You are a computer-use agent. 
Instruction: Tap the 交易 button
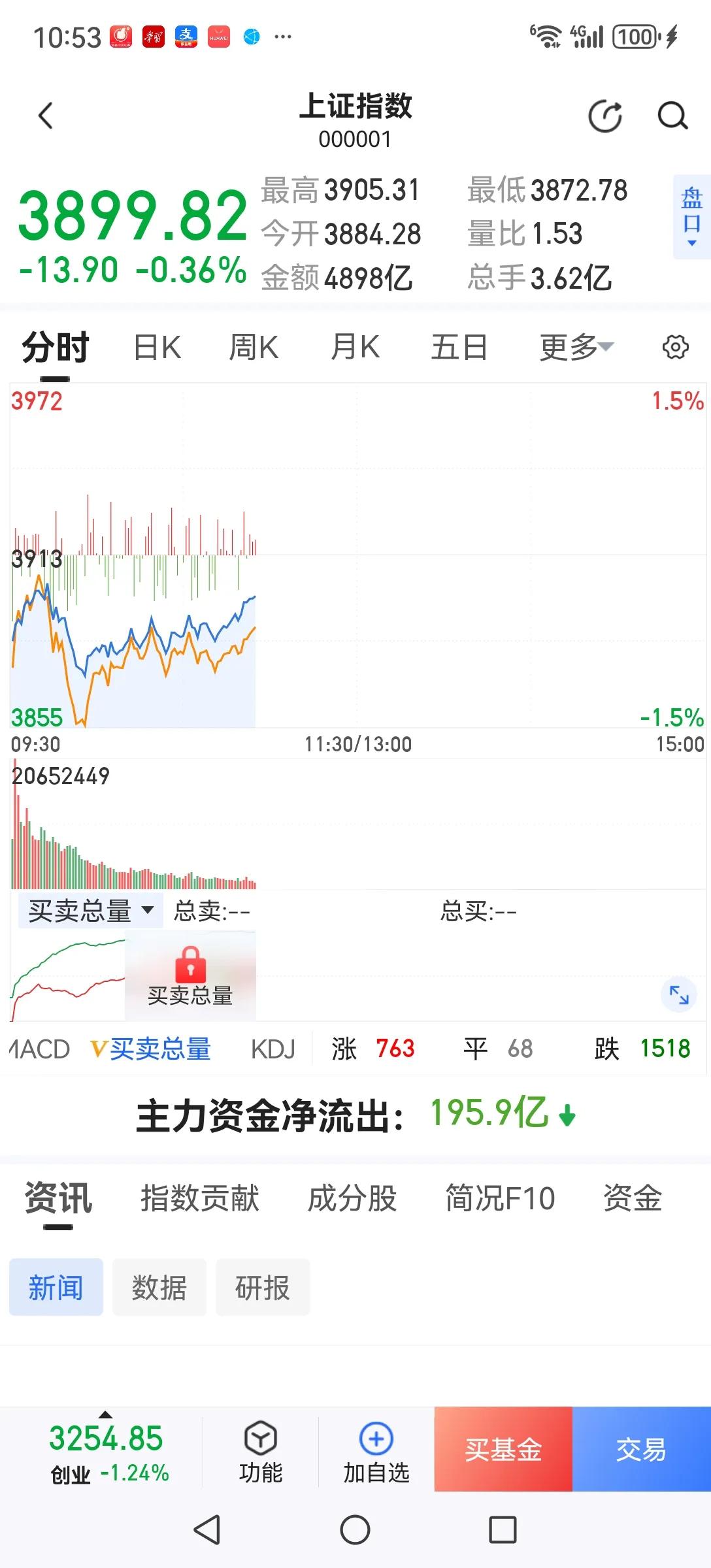coord(640,1452)
